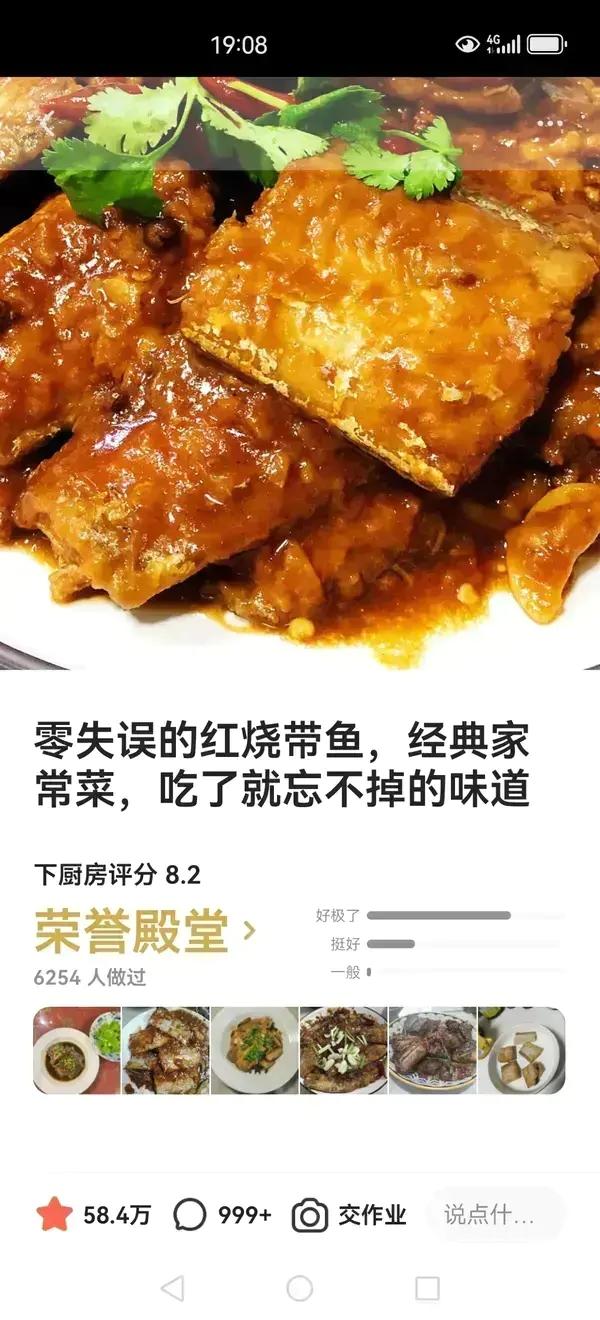Open the last user dish photo thumbnail
The image size is (600, 1320).
[521, 1050]
